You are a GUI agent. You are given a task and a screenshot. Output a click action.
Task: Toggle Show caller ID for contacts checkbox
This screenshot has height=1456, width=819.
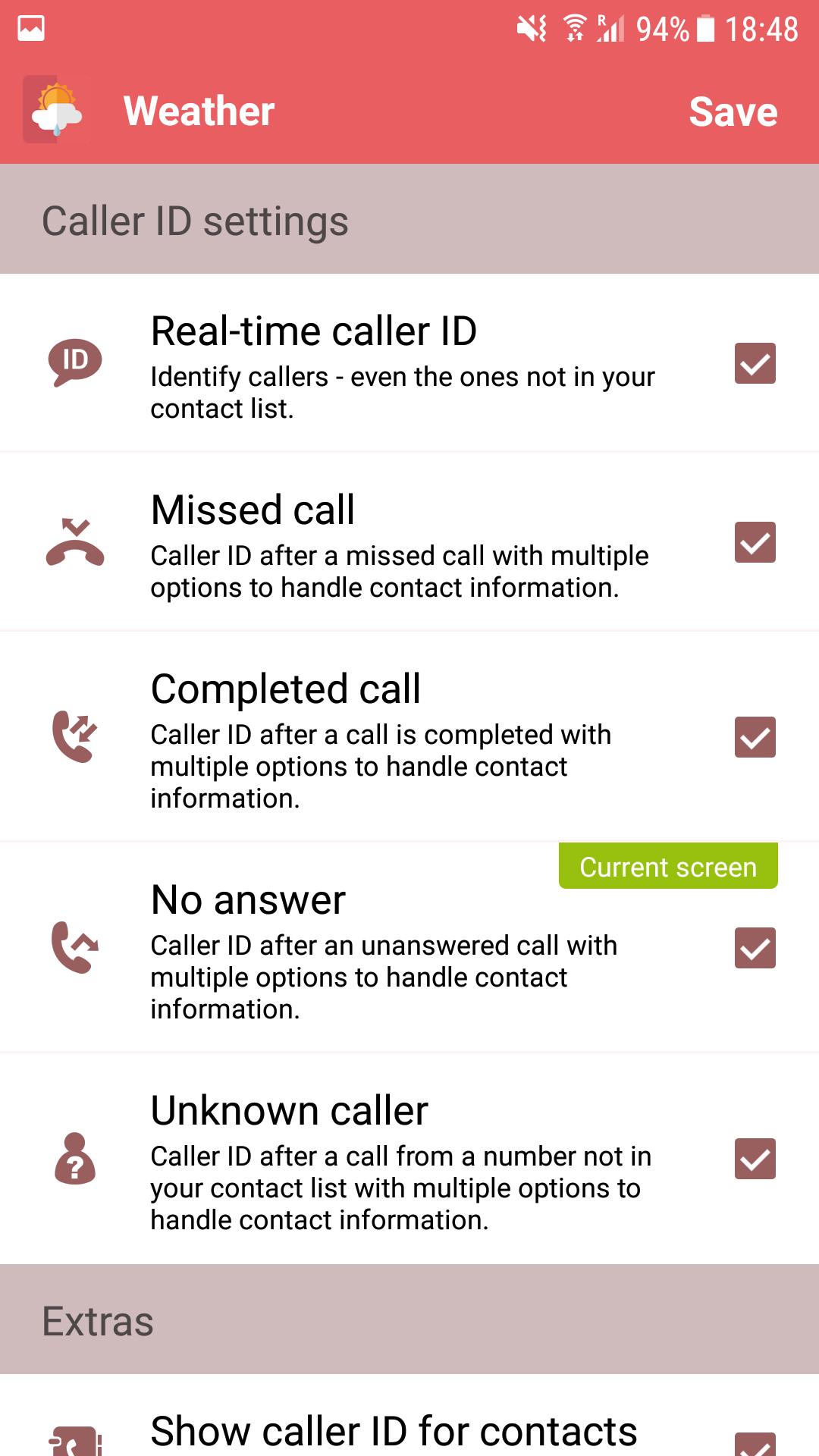[x=755, y=1442]
